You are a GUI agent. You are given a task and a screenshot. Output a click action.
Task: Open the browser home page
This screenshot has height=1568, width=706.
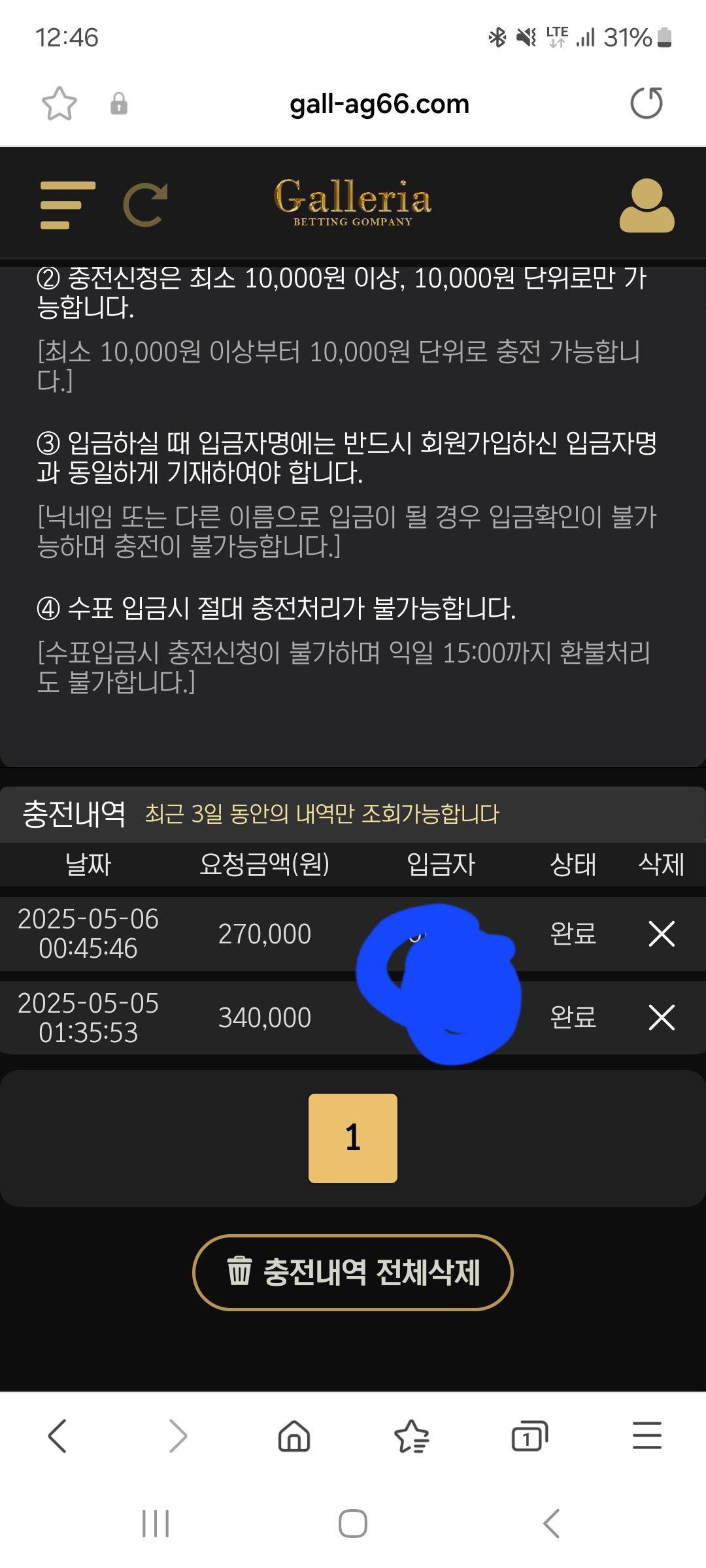[x=294, y=1436]
